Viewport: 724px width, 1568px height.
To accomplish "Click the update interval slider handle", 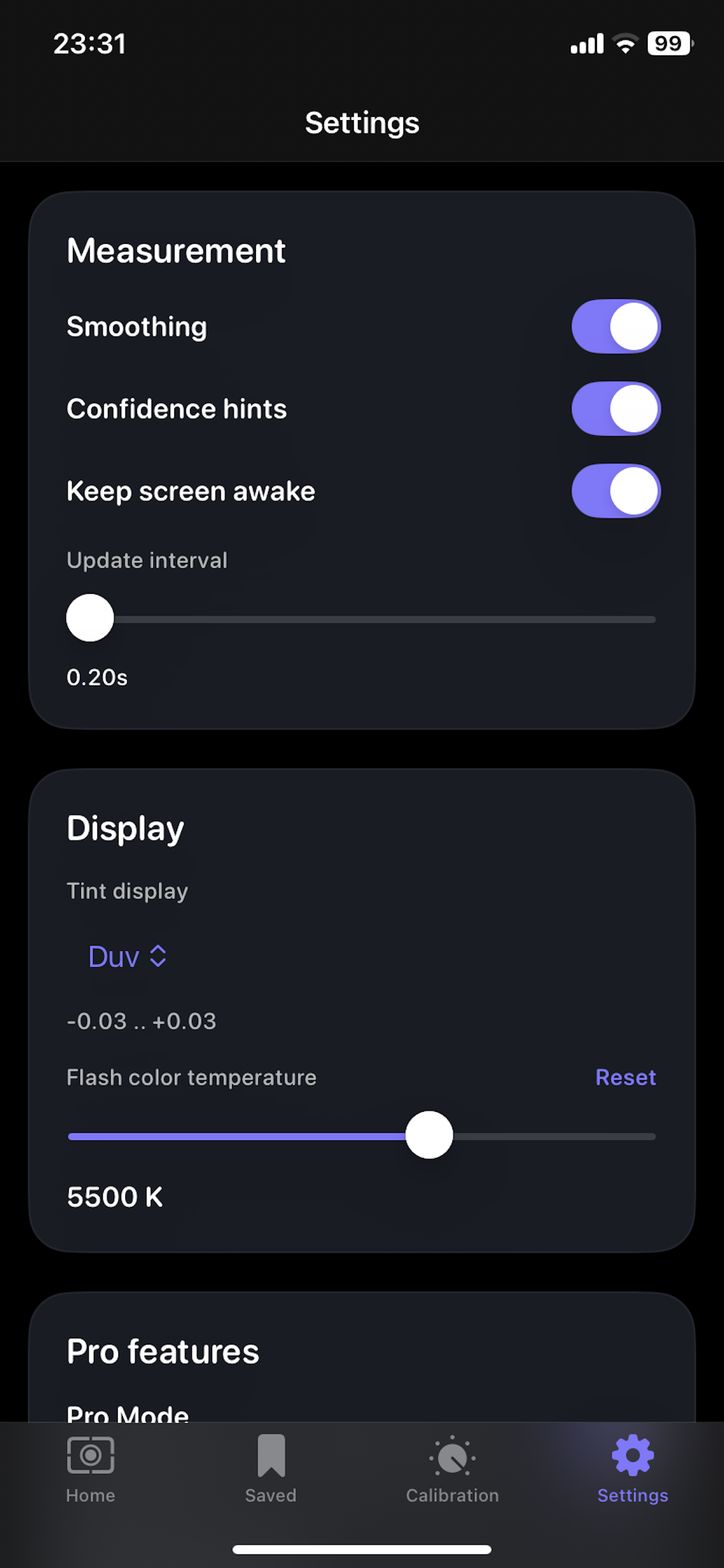I will click(x=89, y=617).
